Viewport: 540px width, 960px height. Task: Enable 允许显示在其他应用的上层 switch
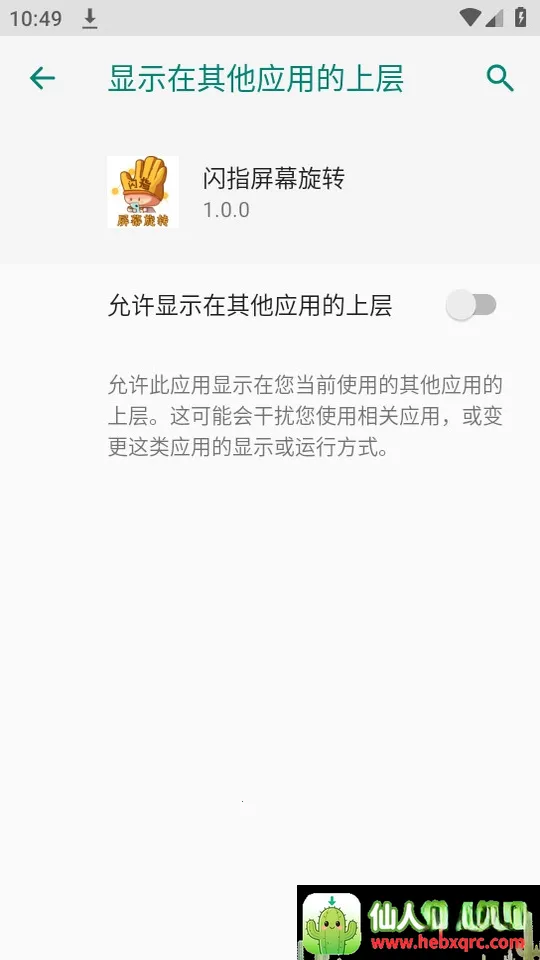pyautogui.click(x=471, y=305)
